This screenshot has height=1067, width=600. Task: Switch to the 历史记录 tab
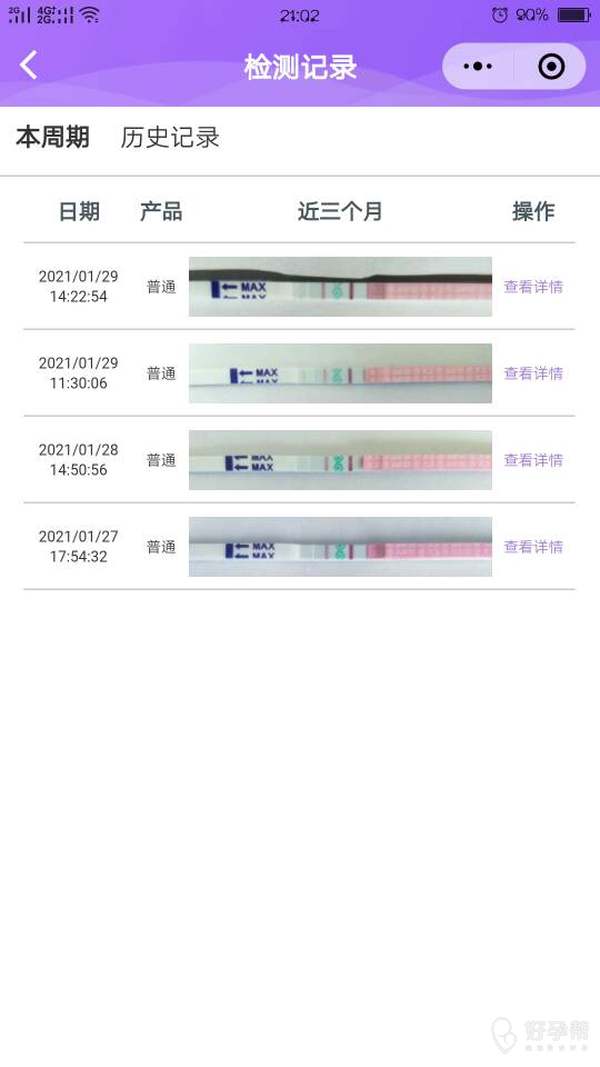point(170,138)
